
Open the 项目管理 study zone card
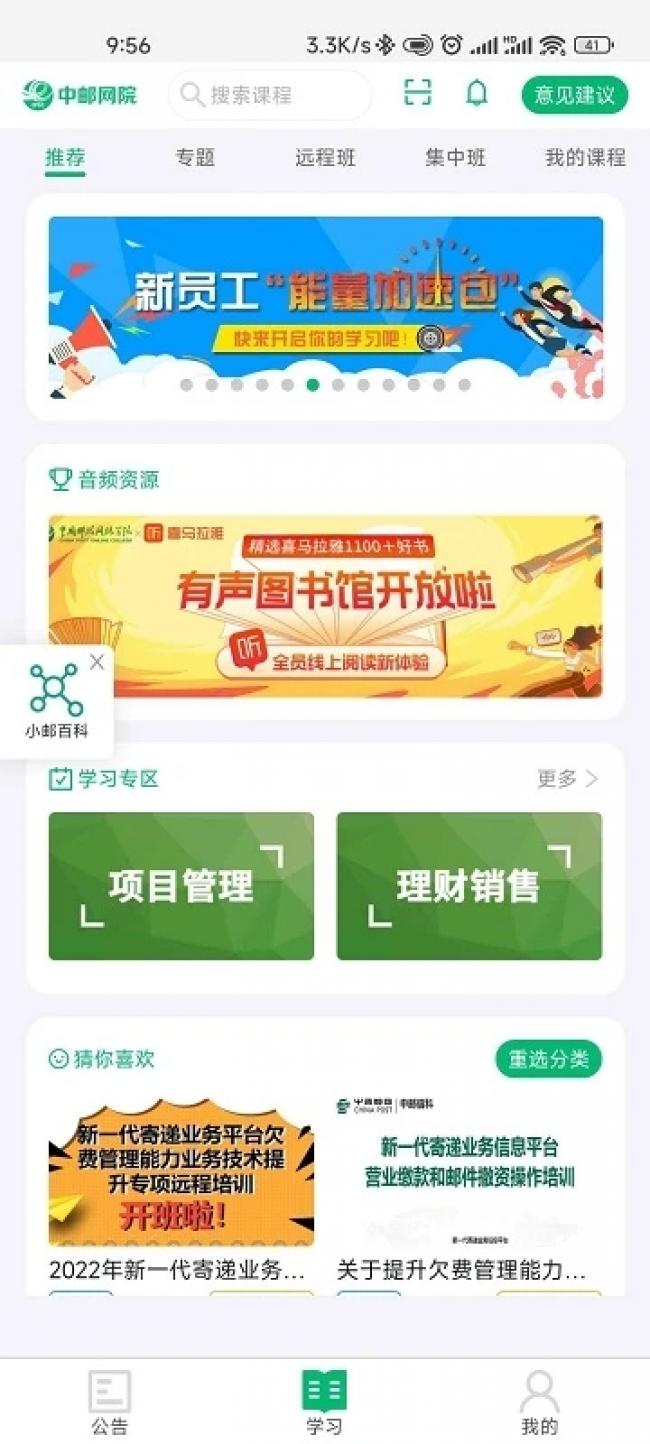coord(181,886)
